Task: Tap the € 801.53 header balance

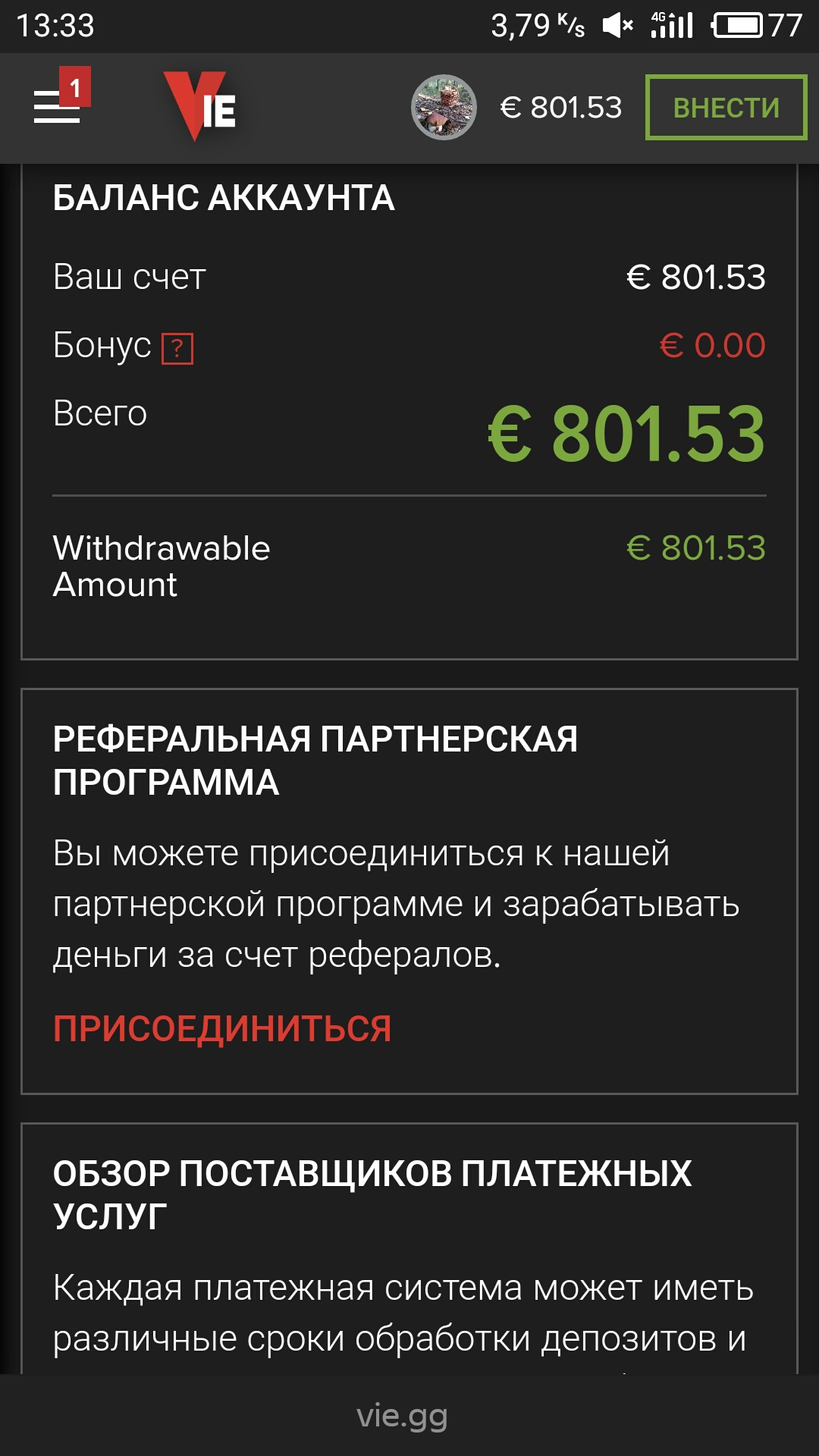Action: 561,107
